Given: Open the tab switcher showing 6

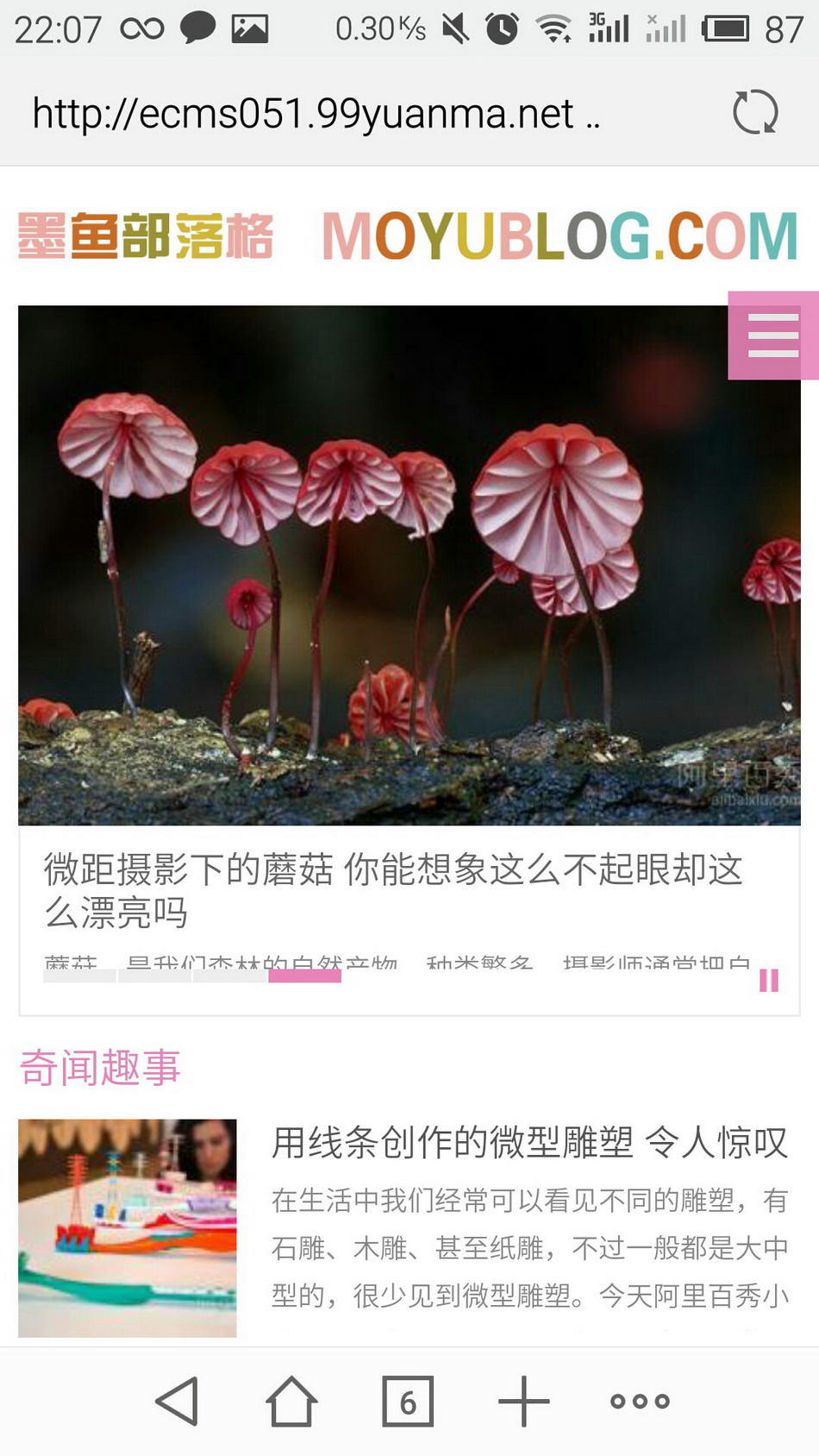Looking at the screenshot, I should (408, 1401).
